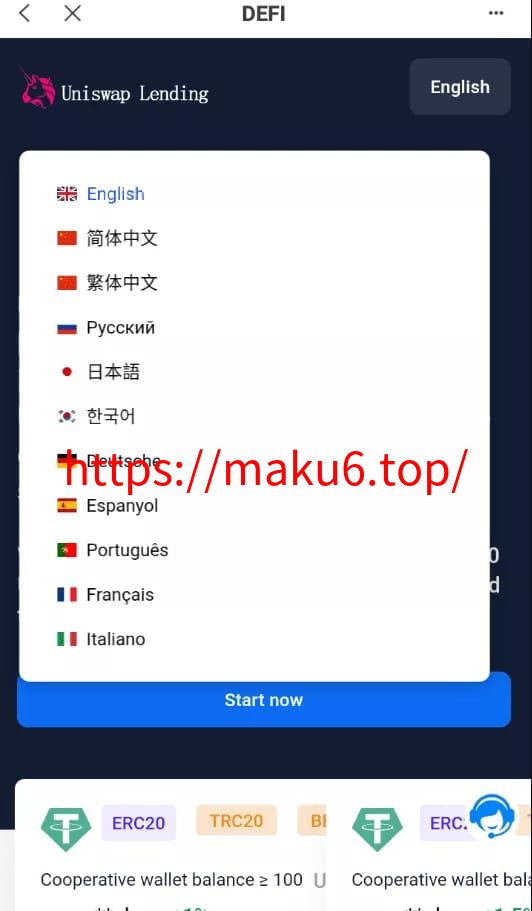The width and height of the screenshot is (532, 911).
Task: Choose 繁体中文 language option
Action: tap(254, 283)
